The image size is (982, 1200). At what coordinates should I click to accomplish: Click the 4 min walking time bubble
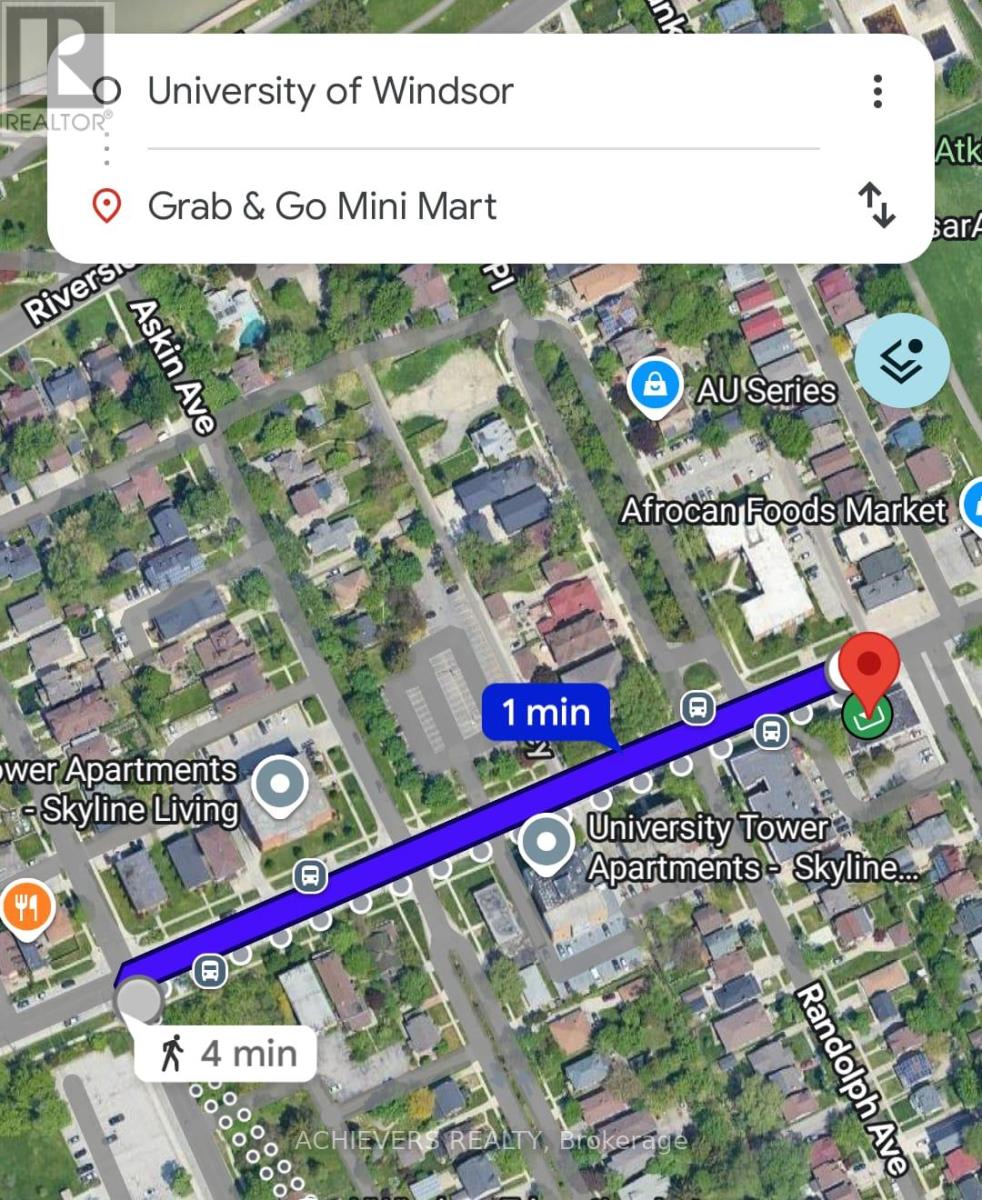point(225,1051)
